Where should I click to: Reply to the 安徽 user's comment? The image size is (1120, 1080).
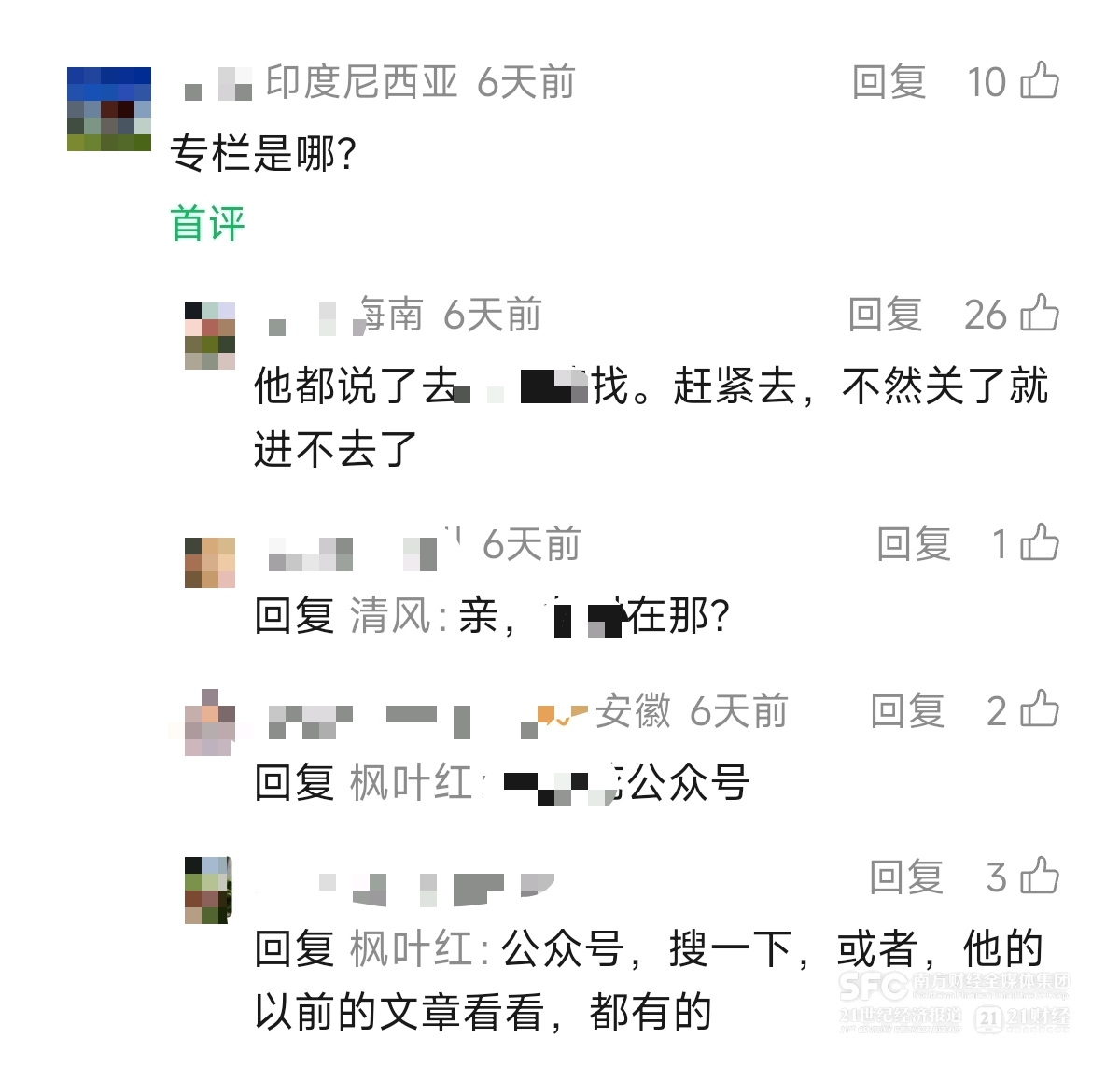click(x=907, y=711)
